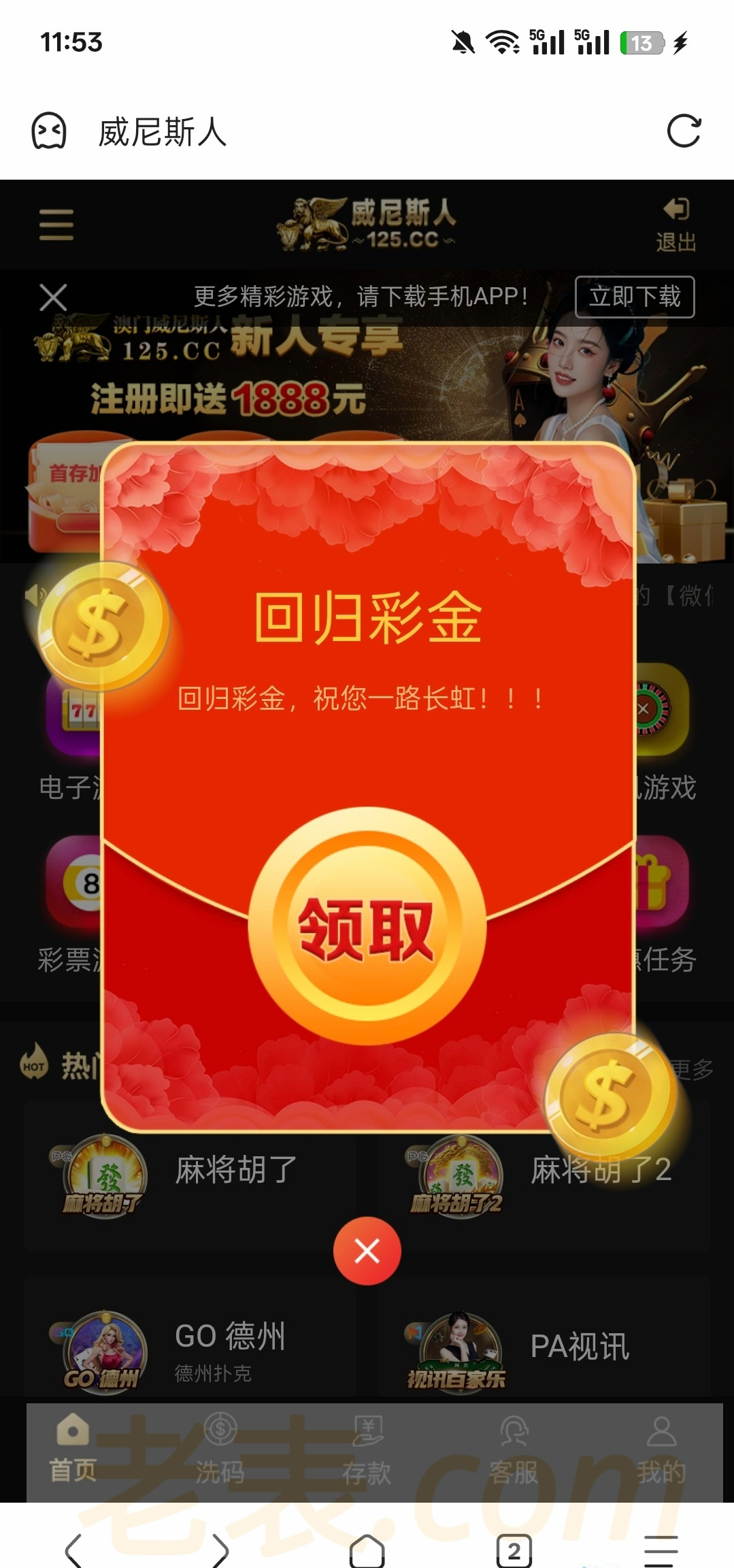Go to the 我的 profile tab
Viewport: 734px width, 1568px height.
pos(661,1451)
